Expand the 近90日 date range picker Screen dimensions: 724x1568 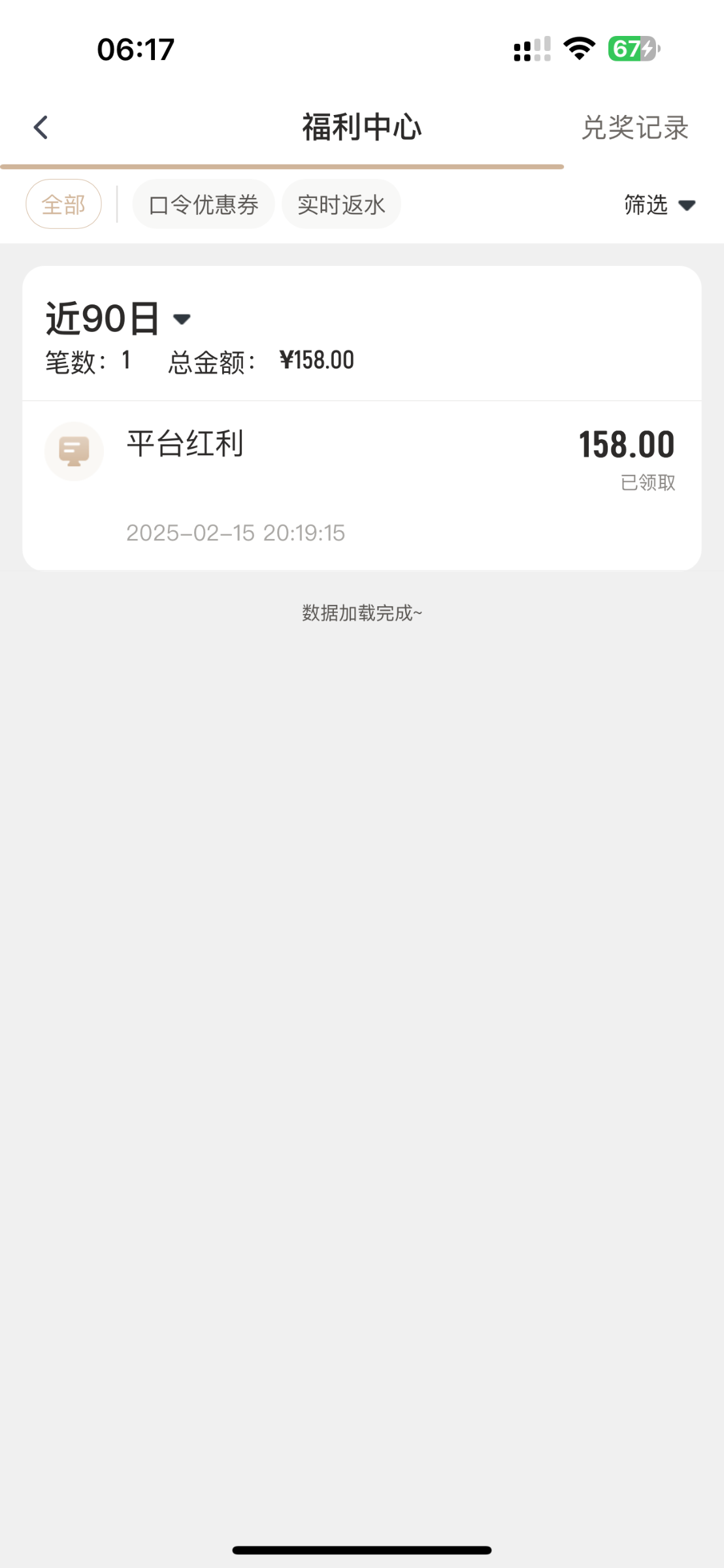[x=118, y=319]
